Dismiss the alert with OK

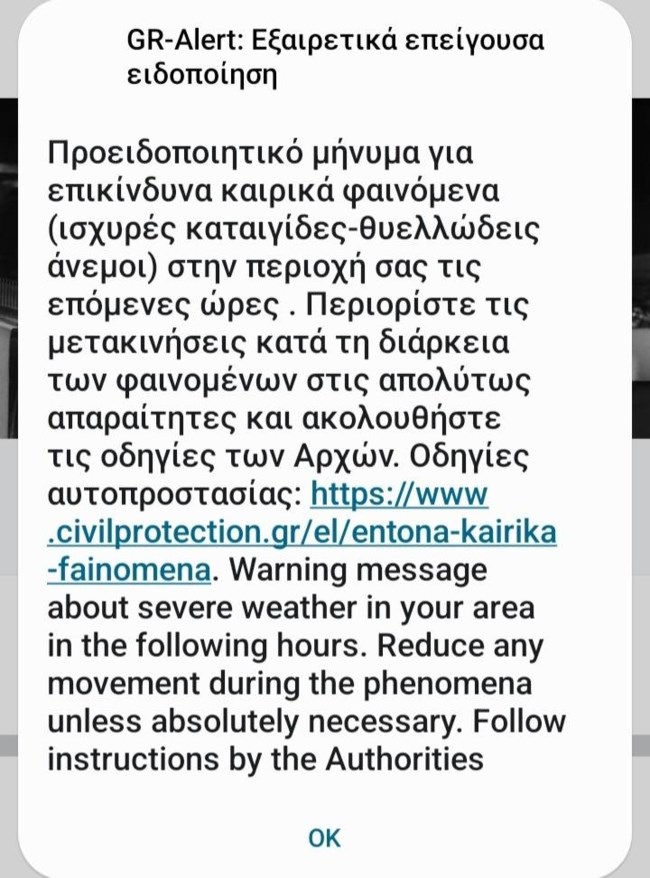point(324,838)
